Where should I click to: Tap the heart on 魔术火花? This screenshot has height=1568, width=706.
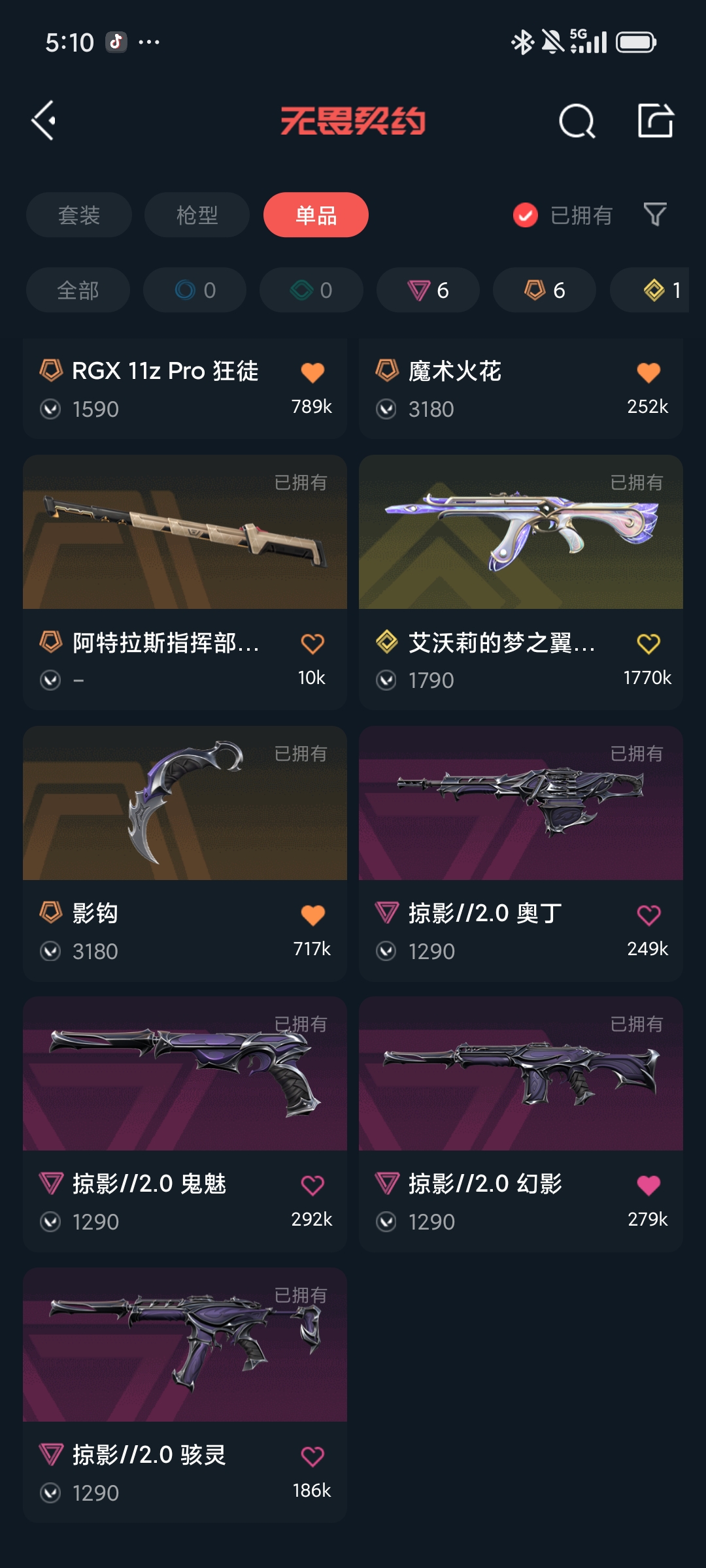648,372
